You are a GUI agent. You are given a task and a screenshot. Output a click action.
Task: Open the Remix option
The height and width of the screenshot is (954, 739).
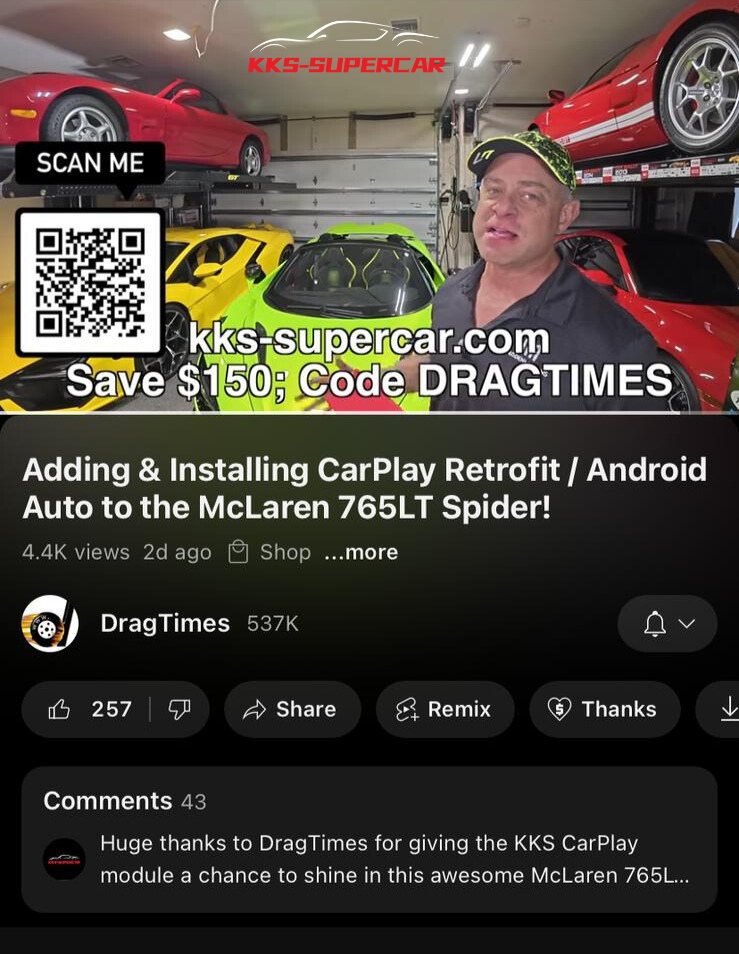[444, 709]
